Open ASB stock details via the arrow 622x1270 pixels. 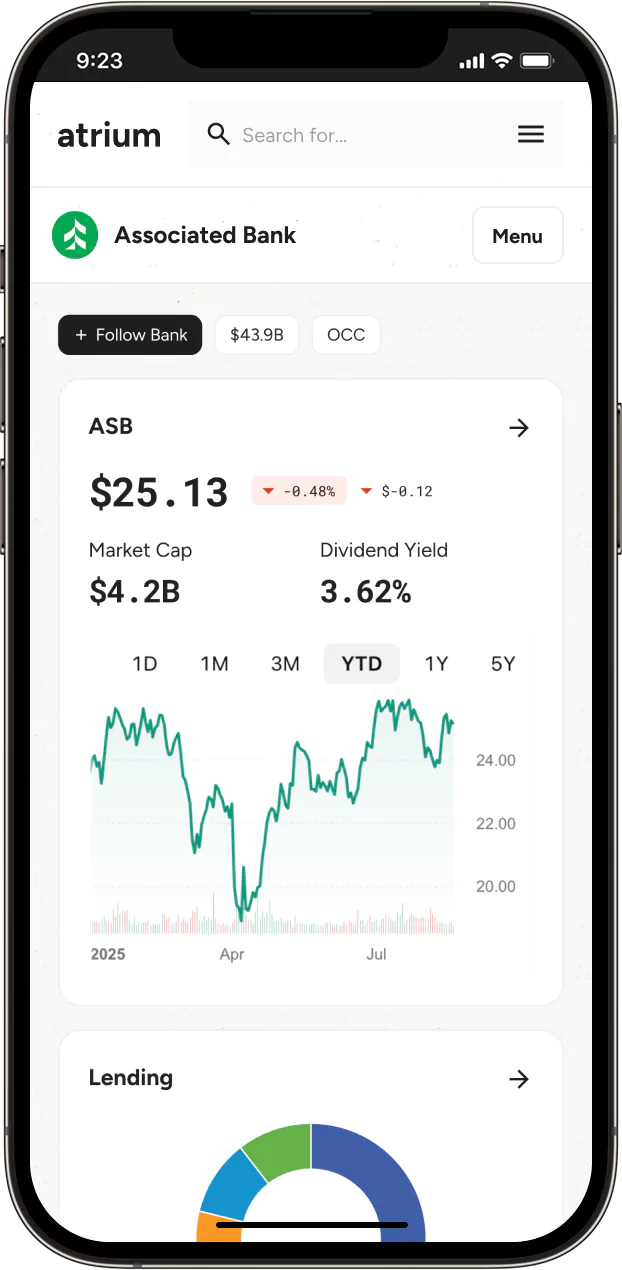point(518,428)
